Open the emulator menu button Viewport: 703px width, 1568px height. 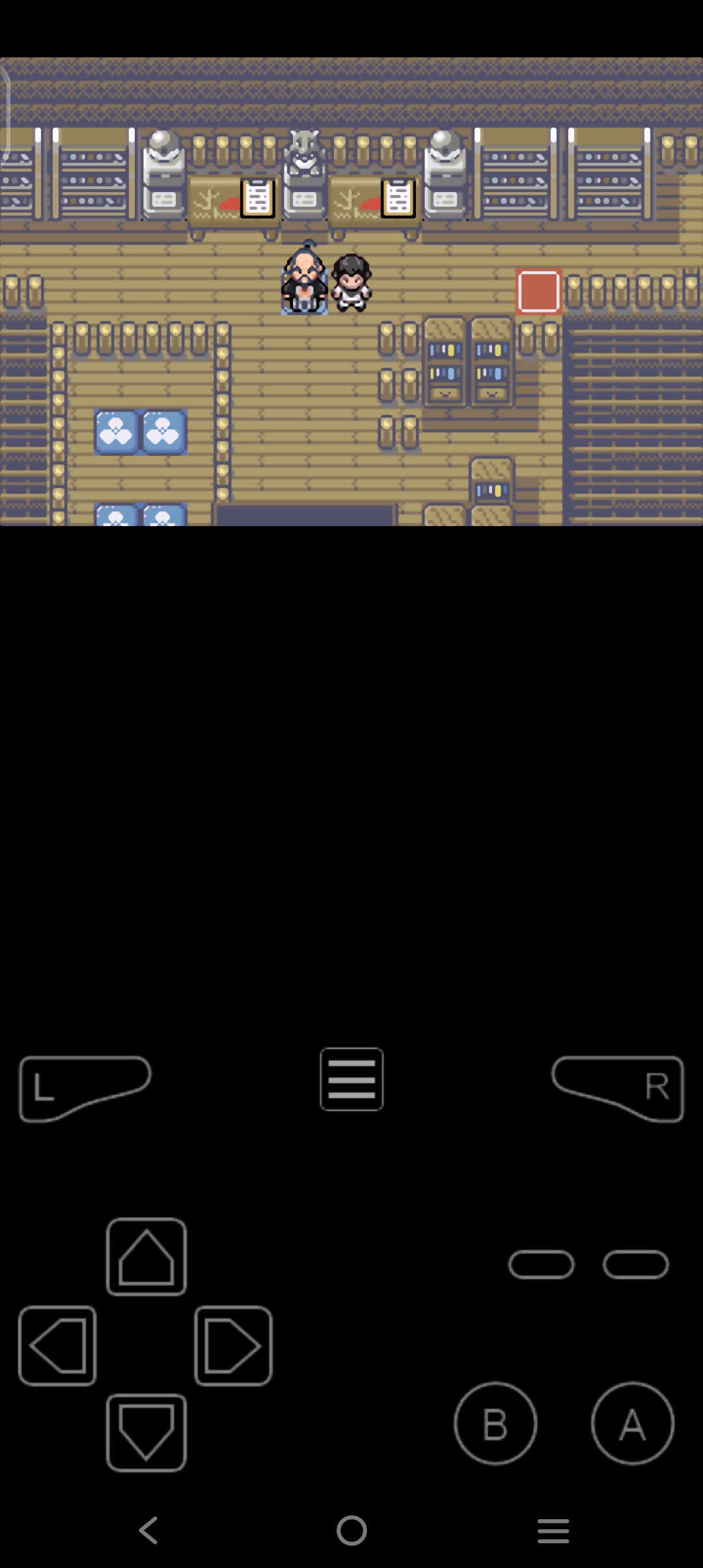click(351, 1079)
